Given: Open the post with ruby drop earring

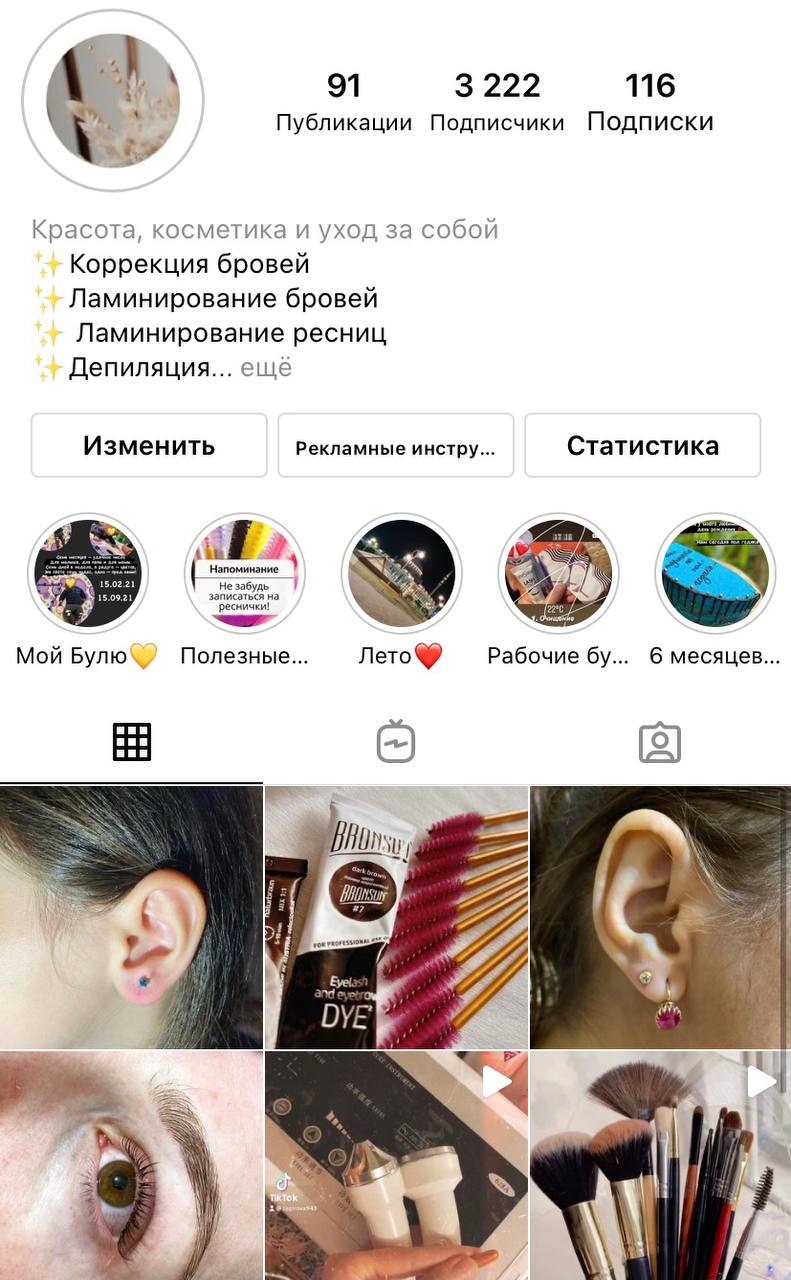Looking at the screenshot, I should click(660, 917).
